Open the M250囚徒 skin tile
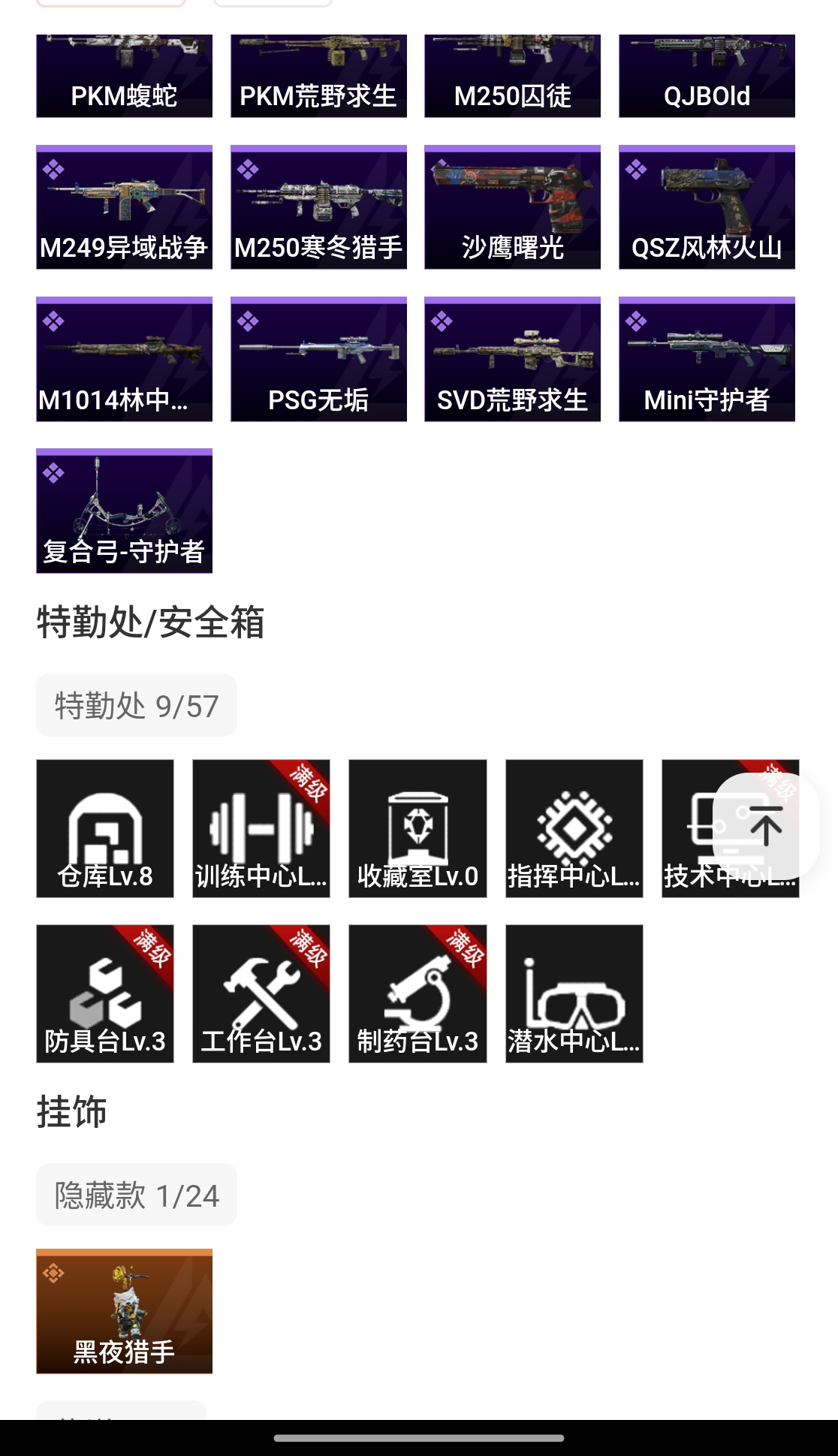The width and height of the screenshot is (838, 1456). (x=512, y=76)
